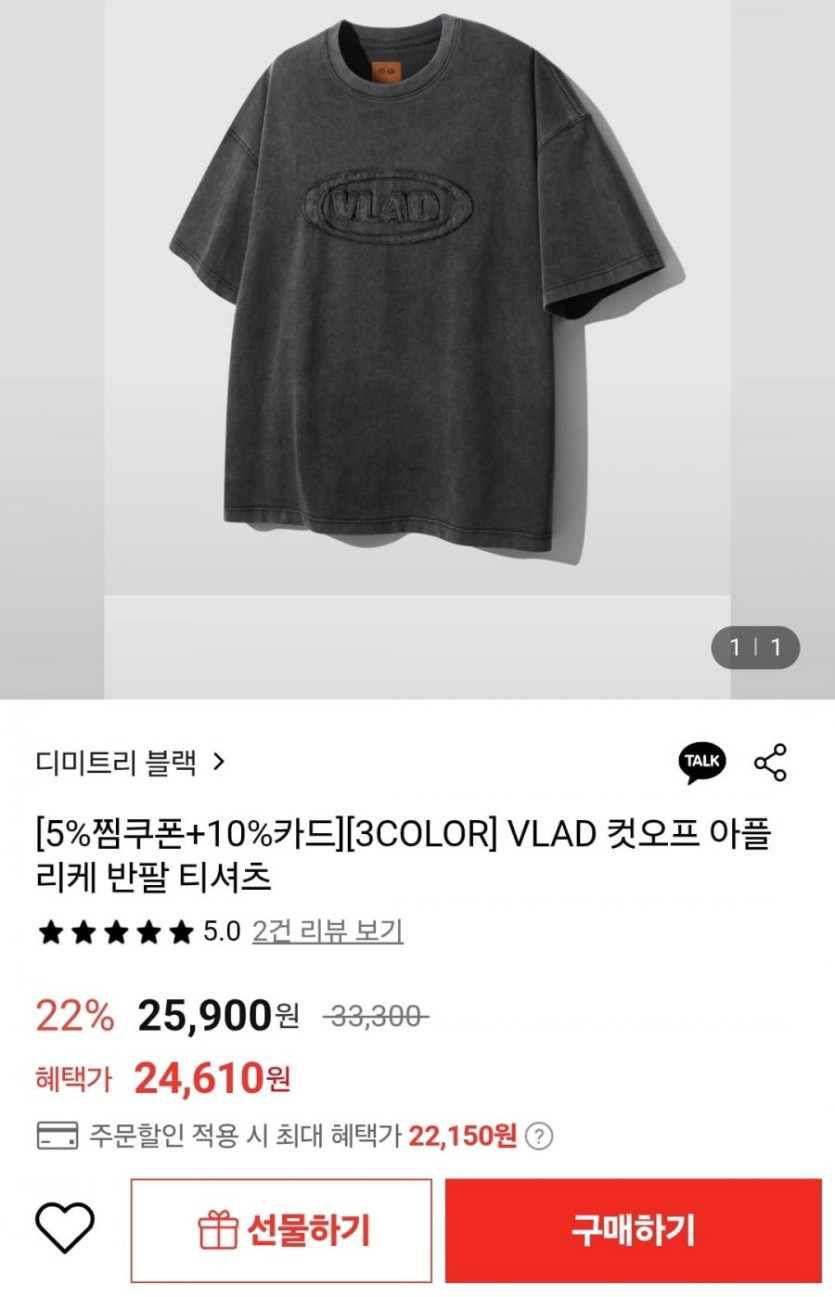835x1297 pixels.
Task: Add this t-shirt to wishlist
Action: pos(65,1229)
